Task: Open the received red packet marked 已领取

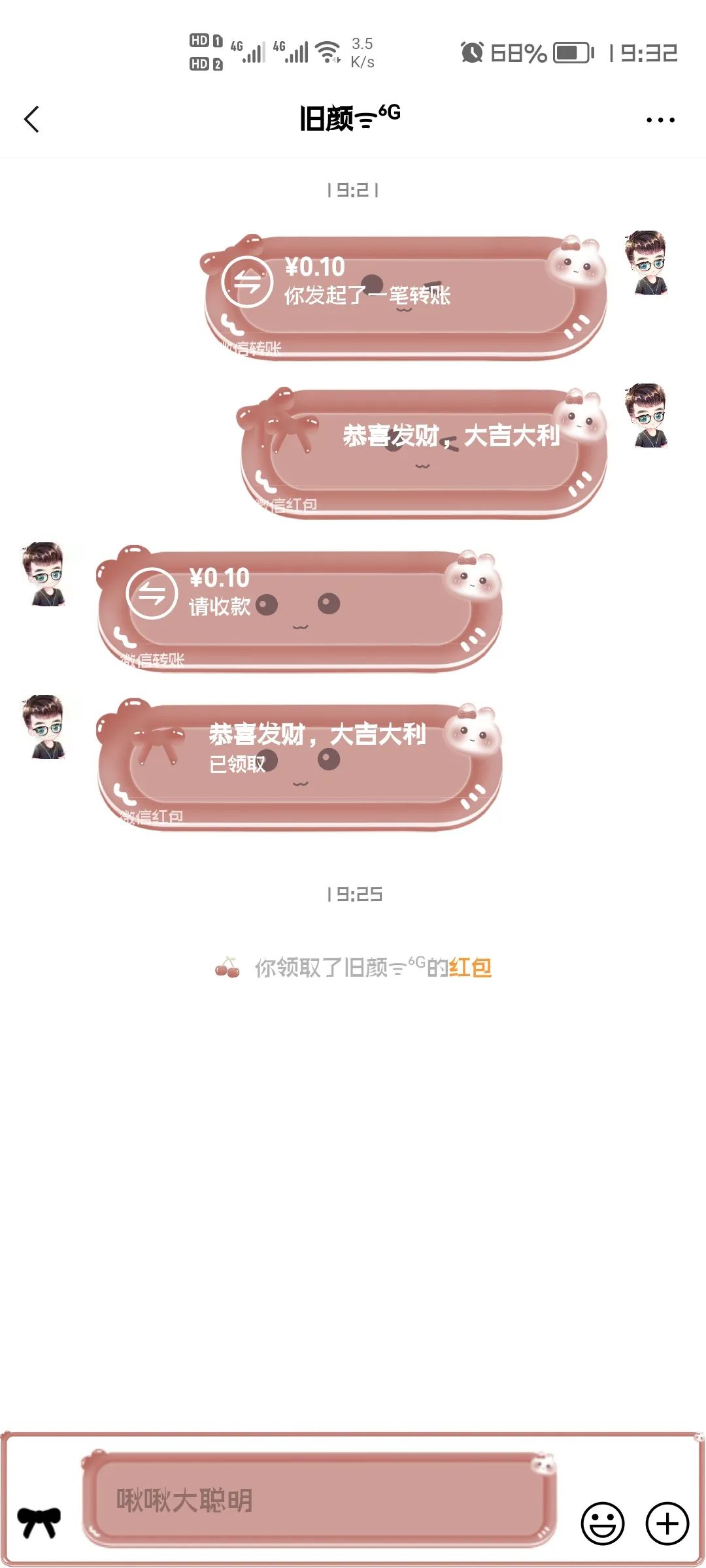Action: [299, 761]
